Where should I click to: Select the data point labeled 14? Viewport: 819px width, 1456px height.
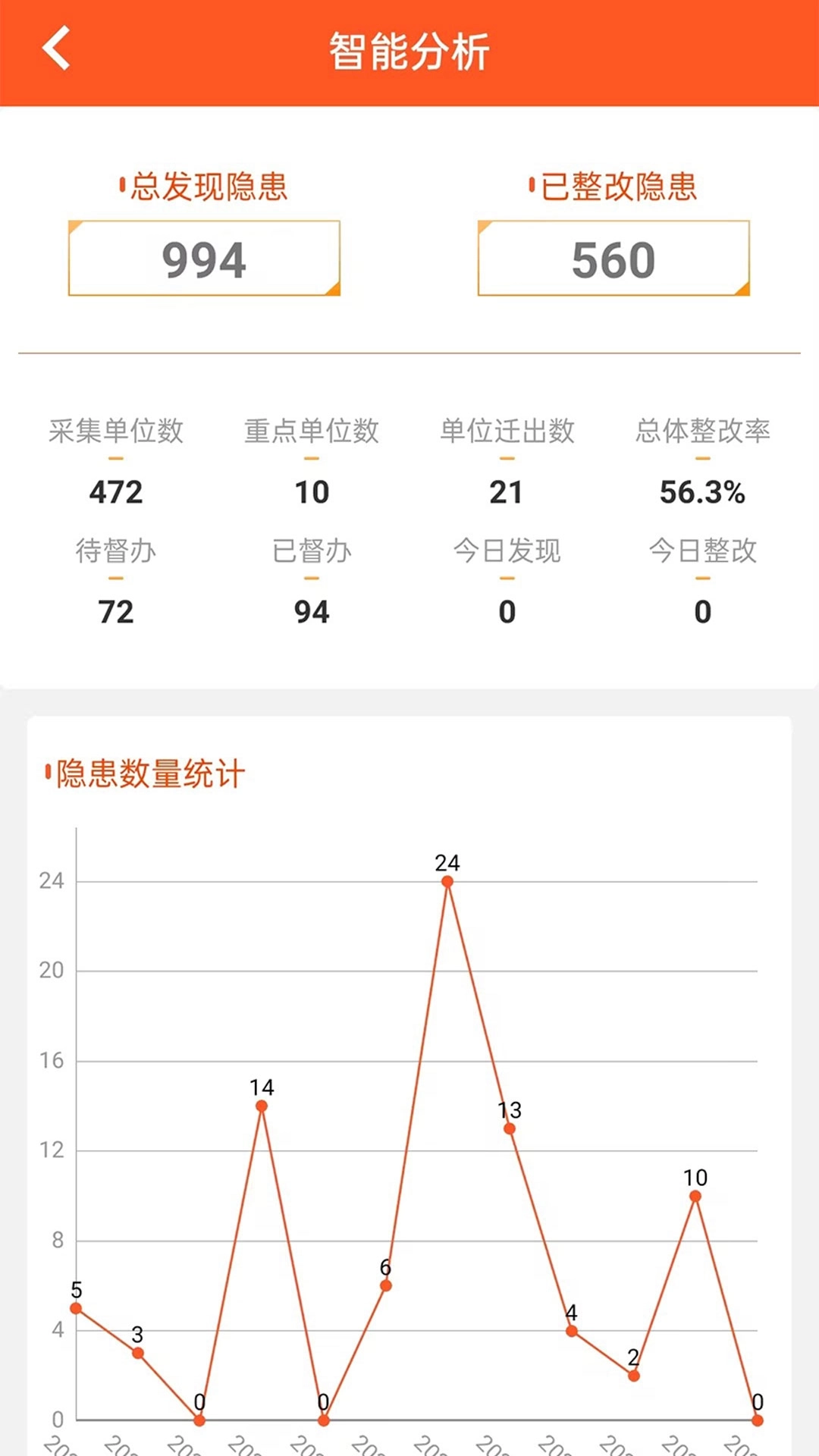pyautogui.click(x=261, y=1106)
